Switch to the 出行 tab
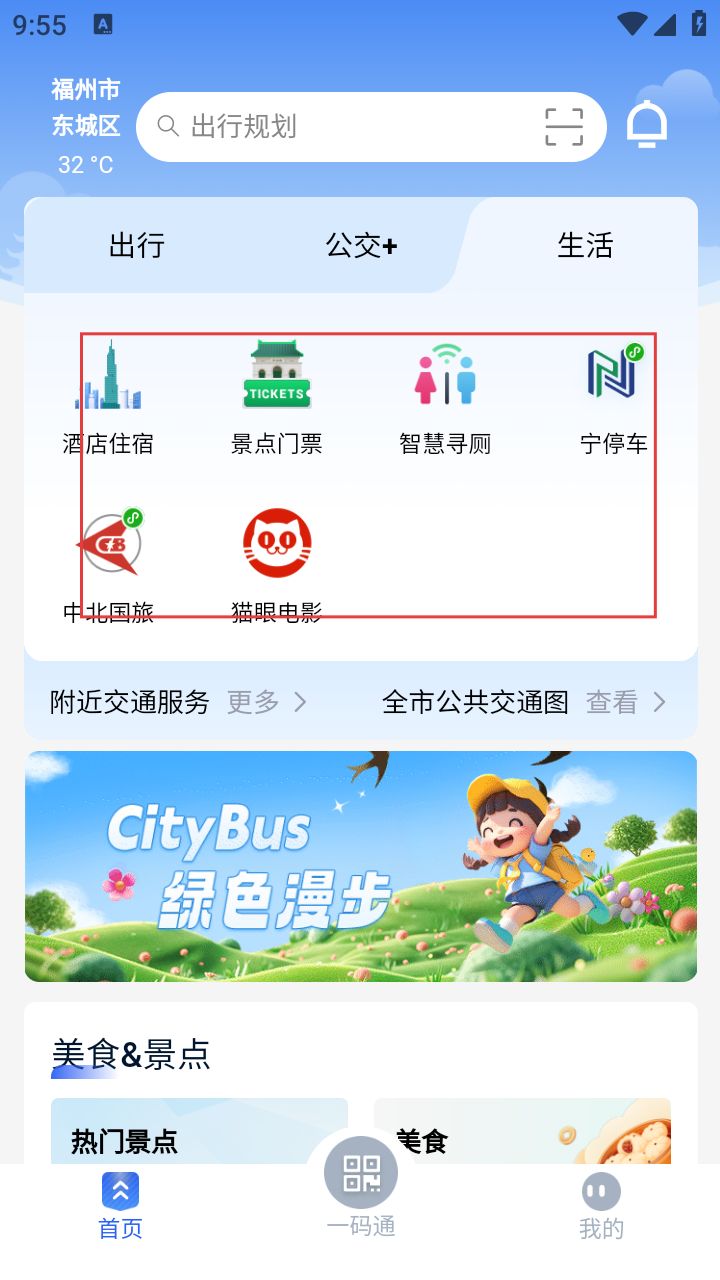The image size is (720, 1280). click(137, 245)
